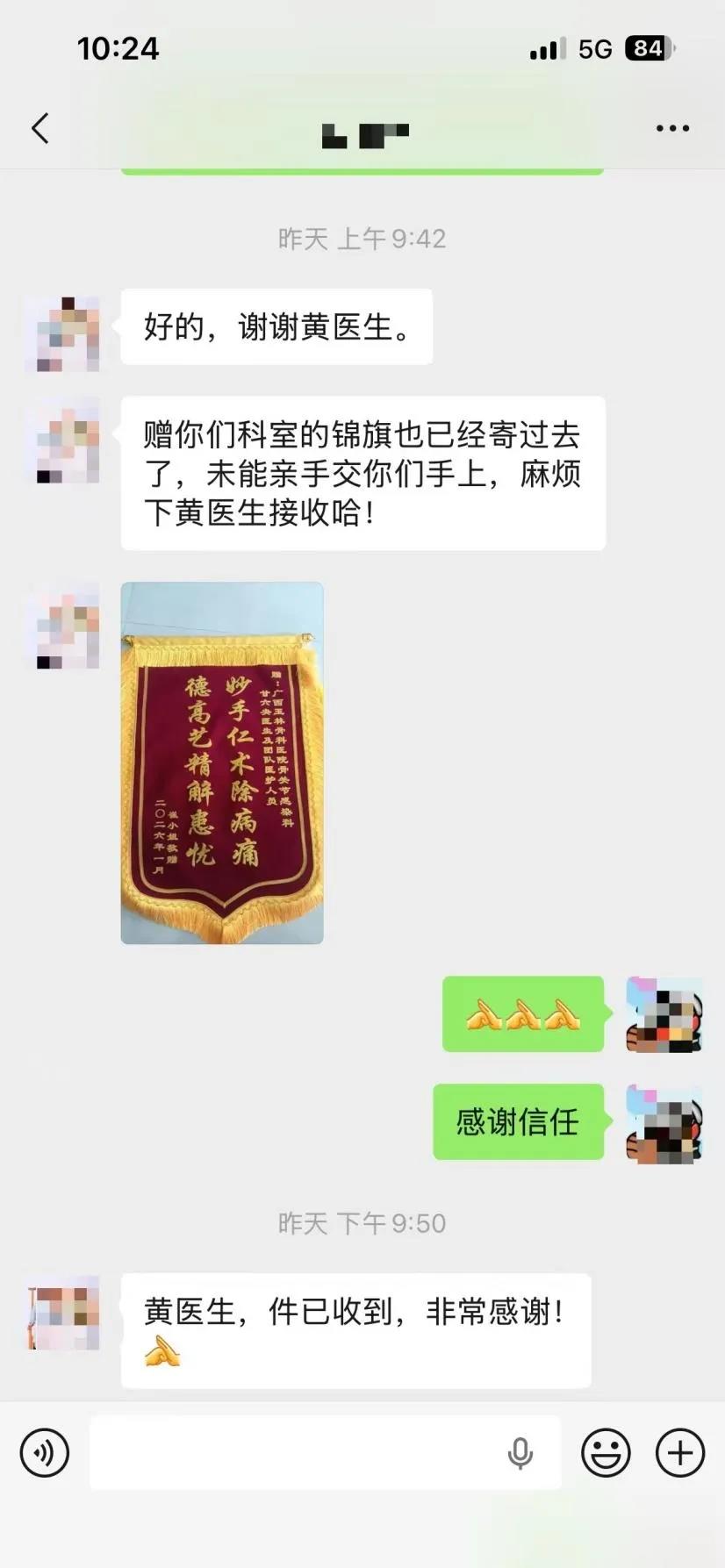Switch to voice message input
725x1568 pixels.
[45, 1453]
